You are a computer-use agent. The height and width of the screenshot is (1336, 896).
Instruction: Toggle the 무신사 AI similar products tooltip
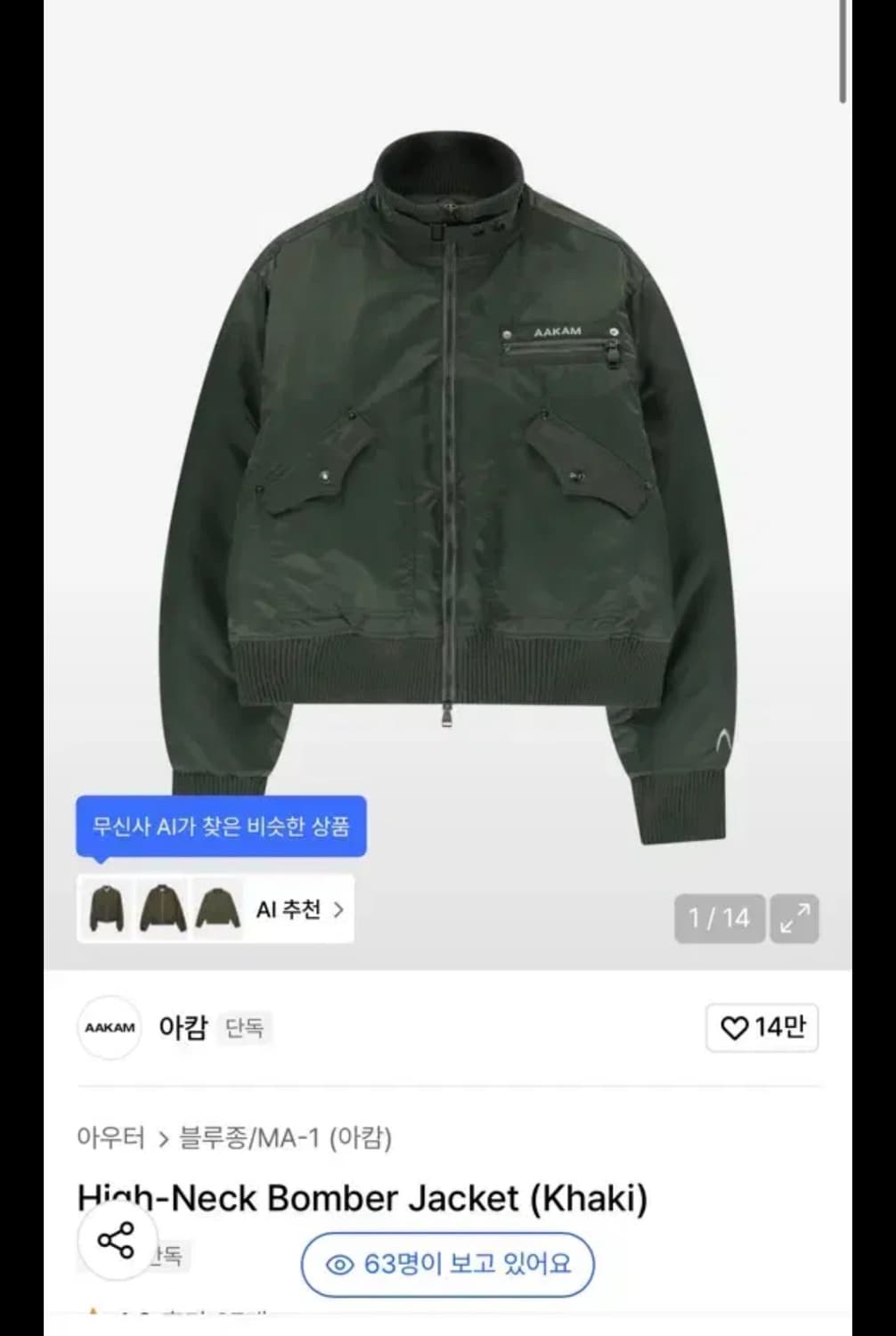point(221,827)
